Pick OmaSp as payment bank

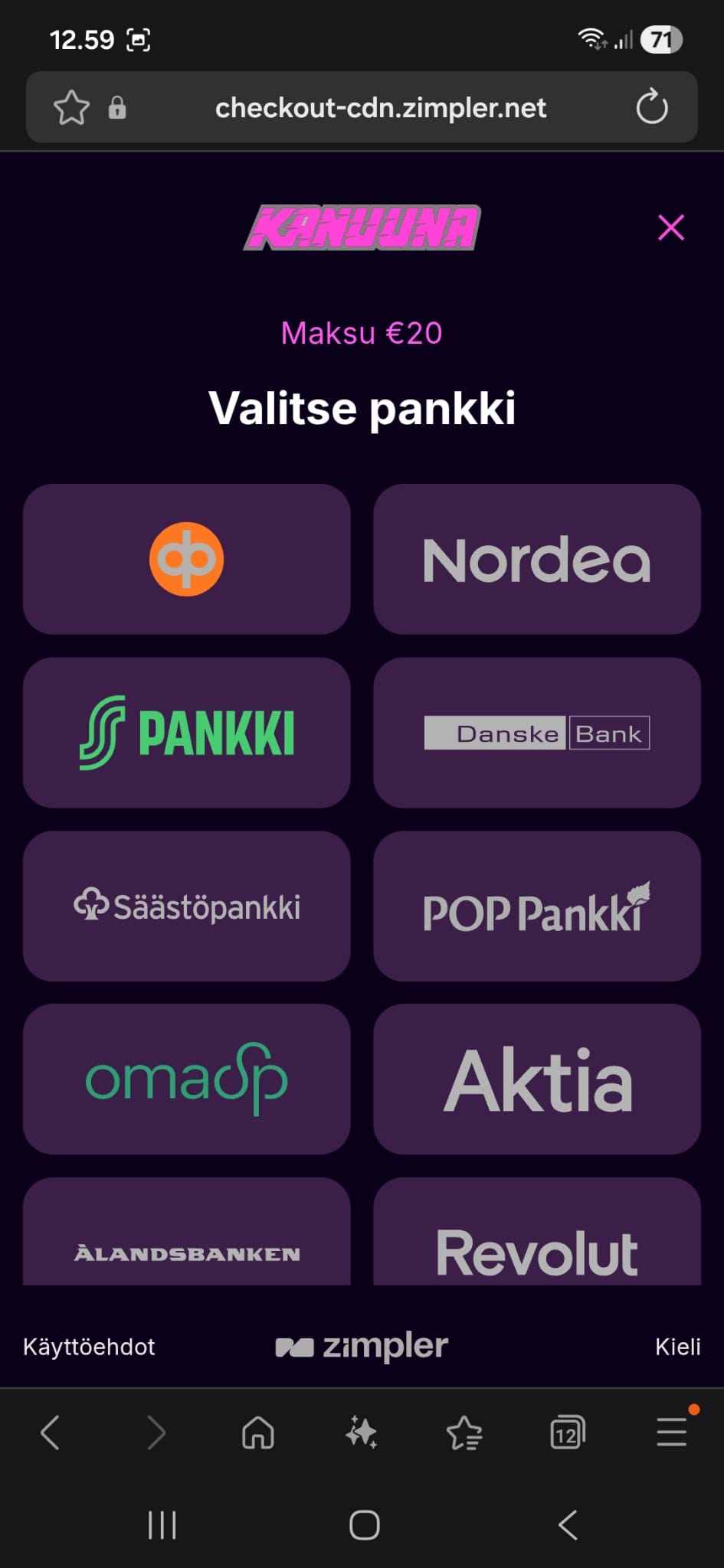[186, 1080]
